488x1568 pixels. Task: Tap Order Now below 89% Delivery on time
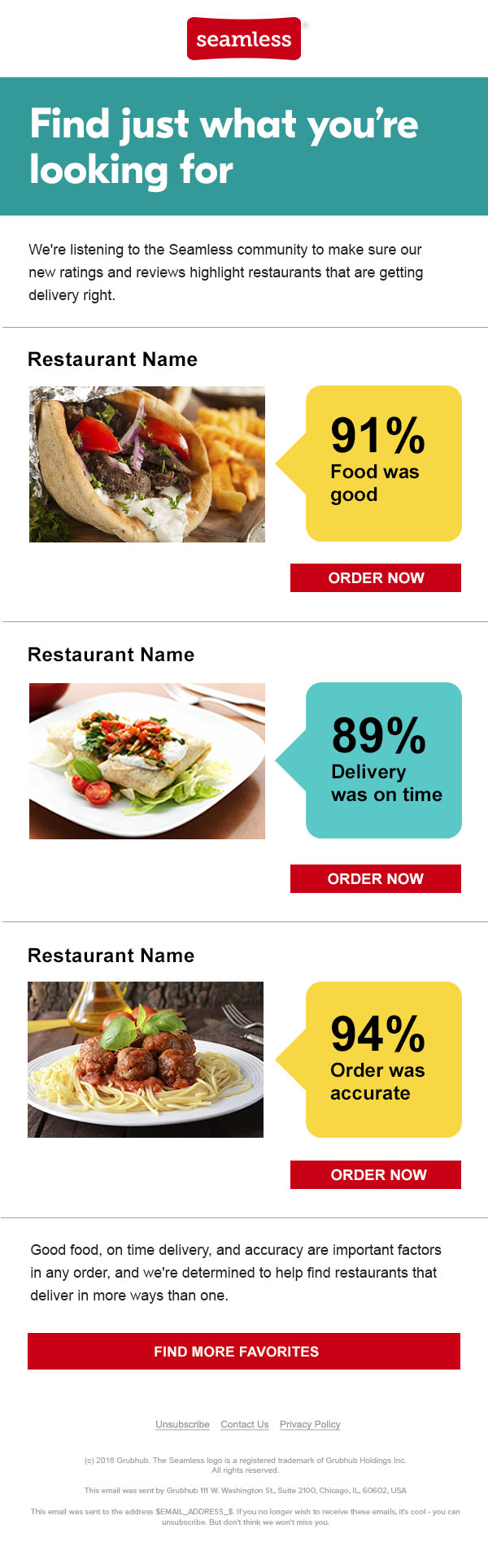376,878
